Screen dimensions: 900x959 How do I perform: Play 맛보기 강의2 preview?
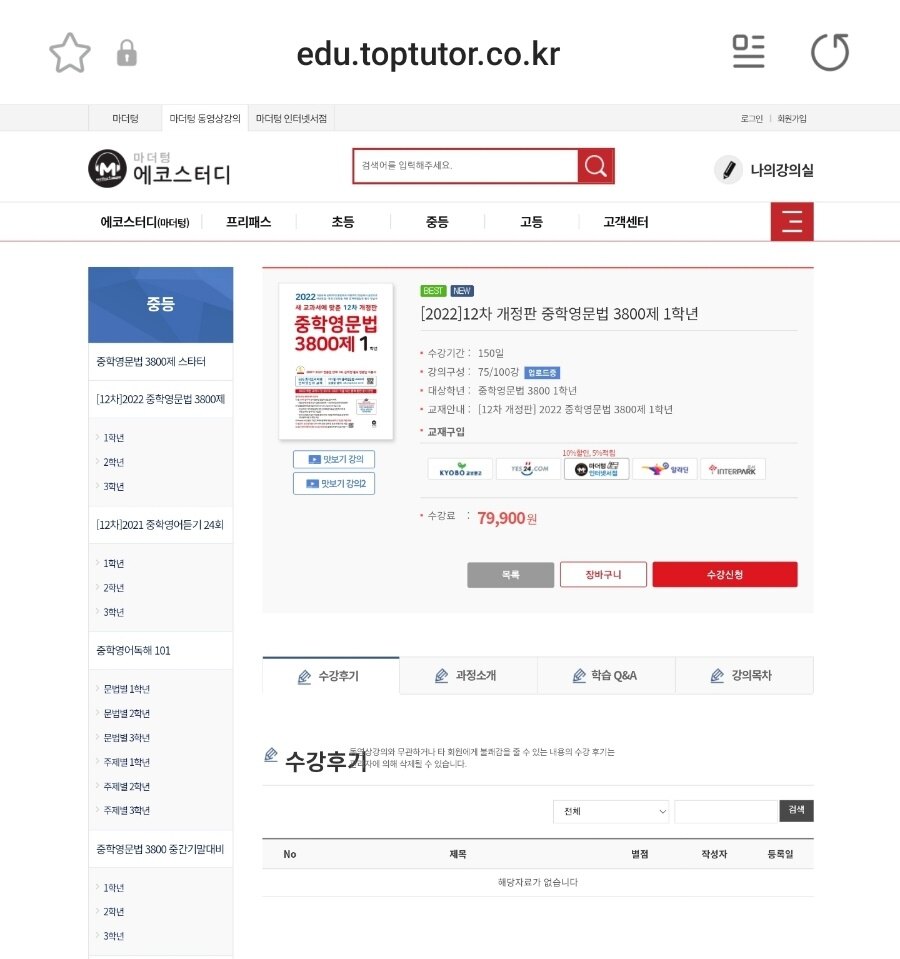[x=334, y=484]
